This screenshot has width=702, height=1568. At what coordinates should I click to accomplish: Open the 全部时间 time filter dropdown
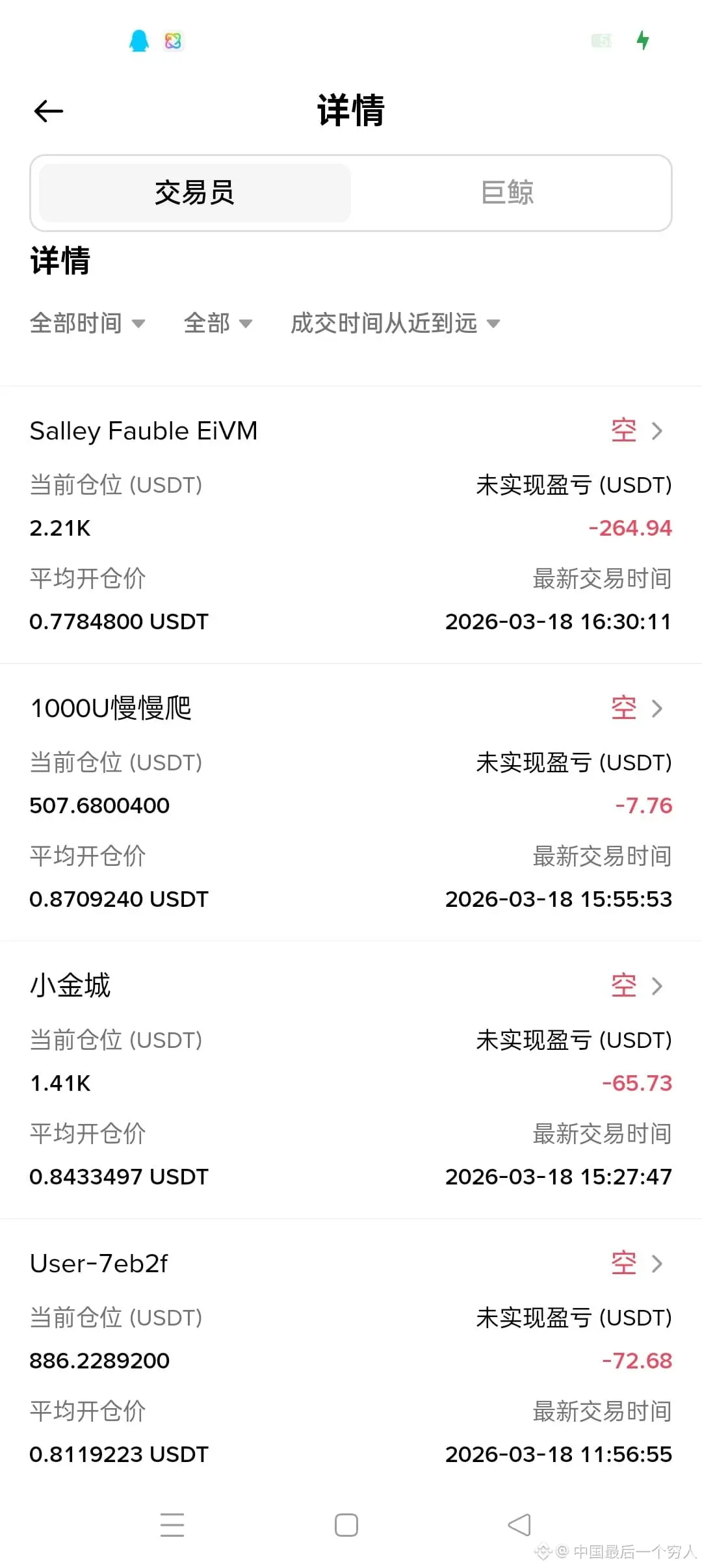[88, 323]
